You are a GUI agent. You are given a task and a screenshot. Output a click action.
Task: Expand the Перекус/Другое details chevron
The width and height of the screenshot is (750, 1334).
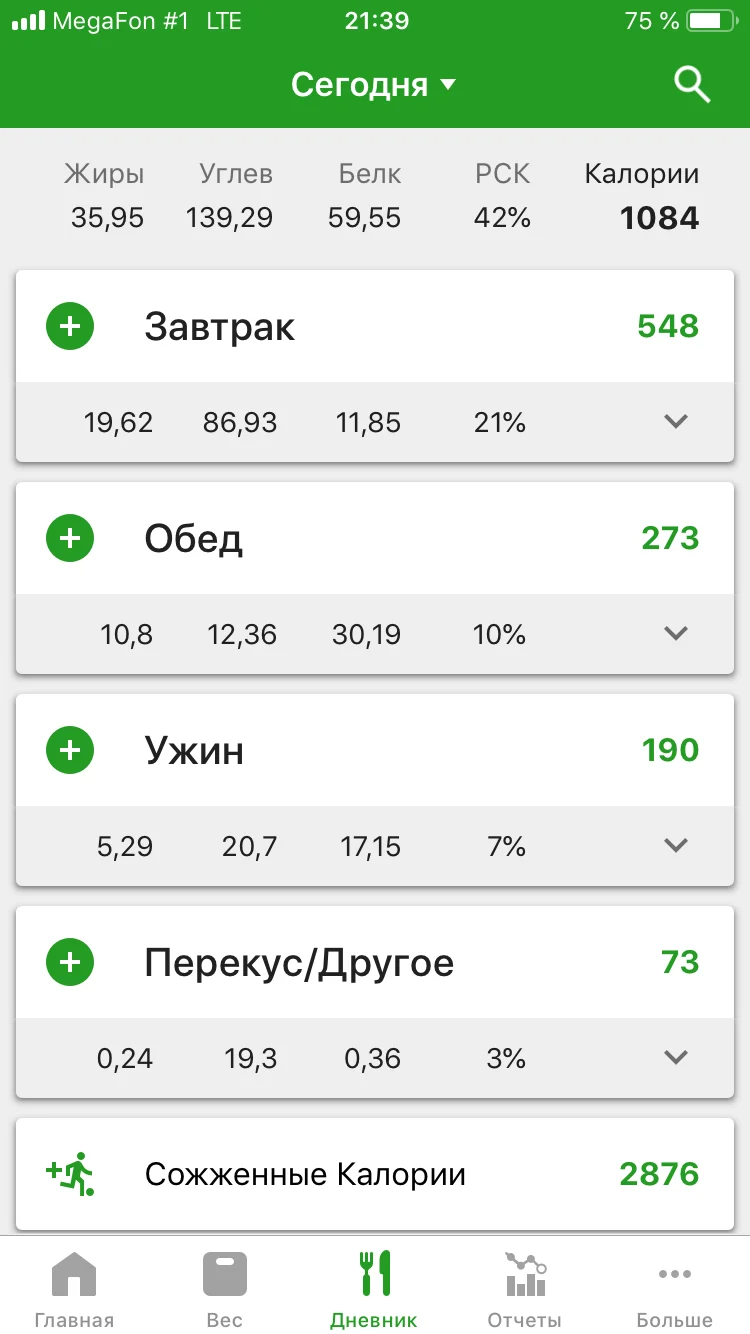pos(676,1058)
